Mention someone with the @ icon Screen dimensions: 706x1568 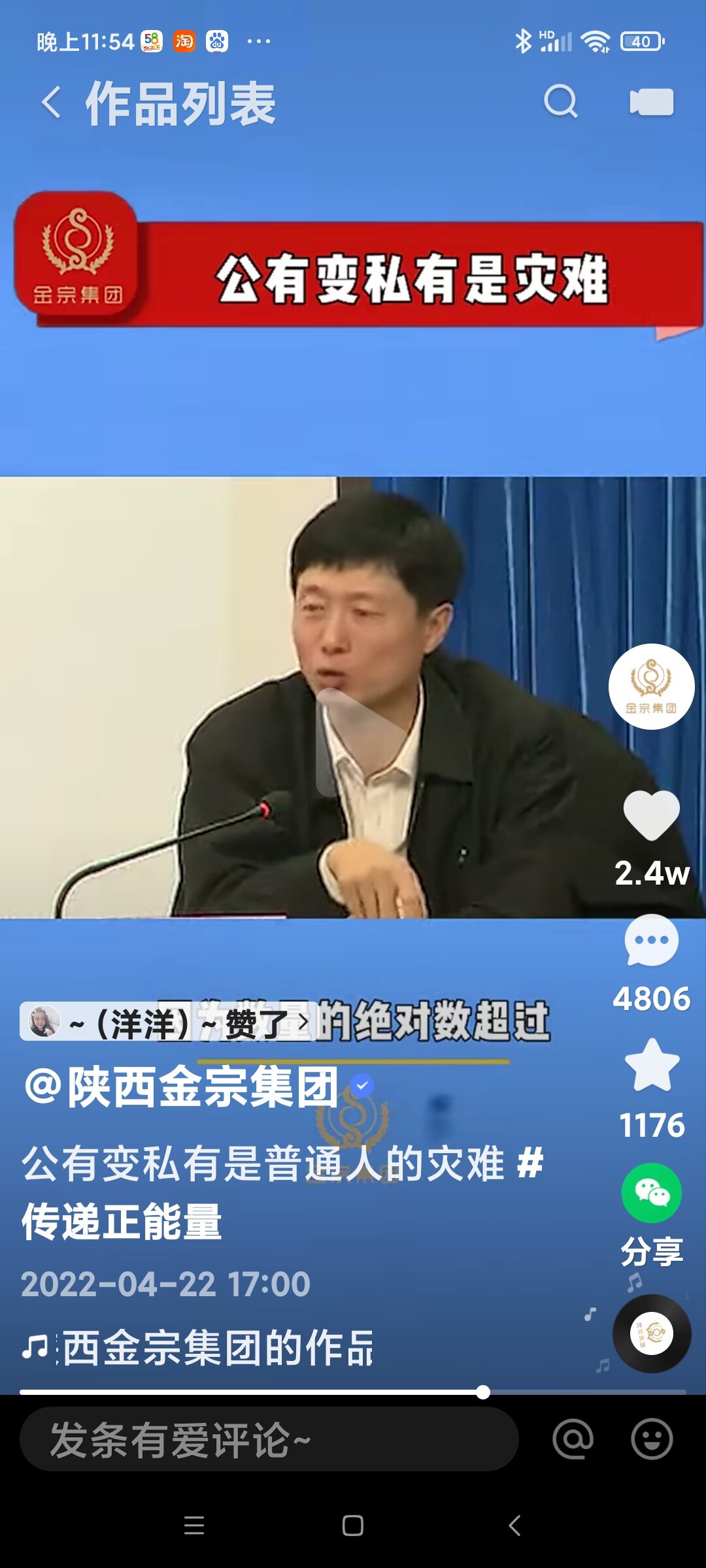(573, 1439)
